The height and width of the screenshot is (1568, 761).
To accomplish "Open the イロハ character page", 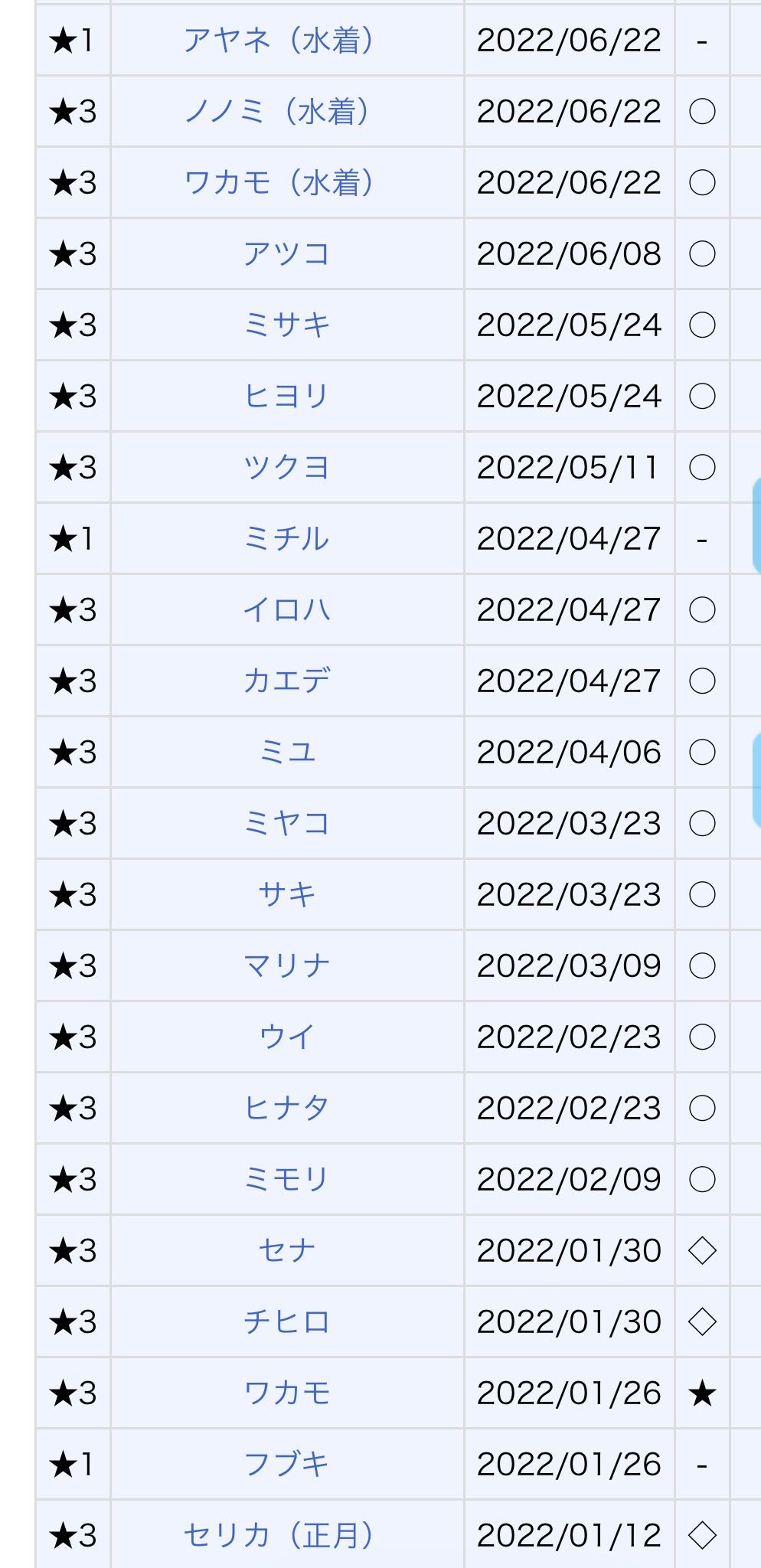I will coord(286,610).
